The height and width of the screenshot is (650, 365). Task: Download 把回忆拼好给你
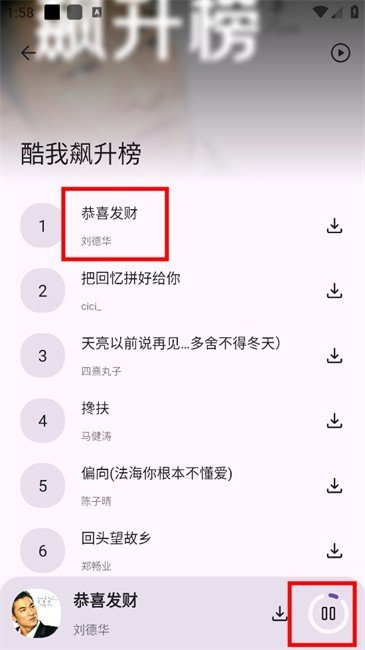coord(334,291)
